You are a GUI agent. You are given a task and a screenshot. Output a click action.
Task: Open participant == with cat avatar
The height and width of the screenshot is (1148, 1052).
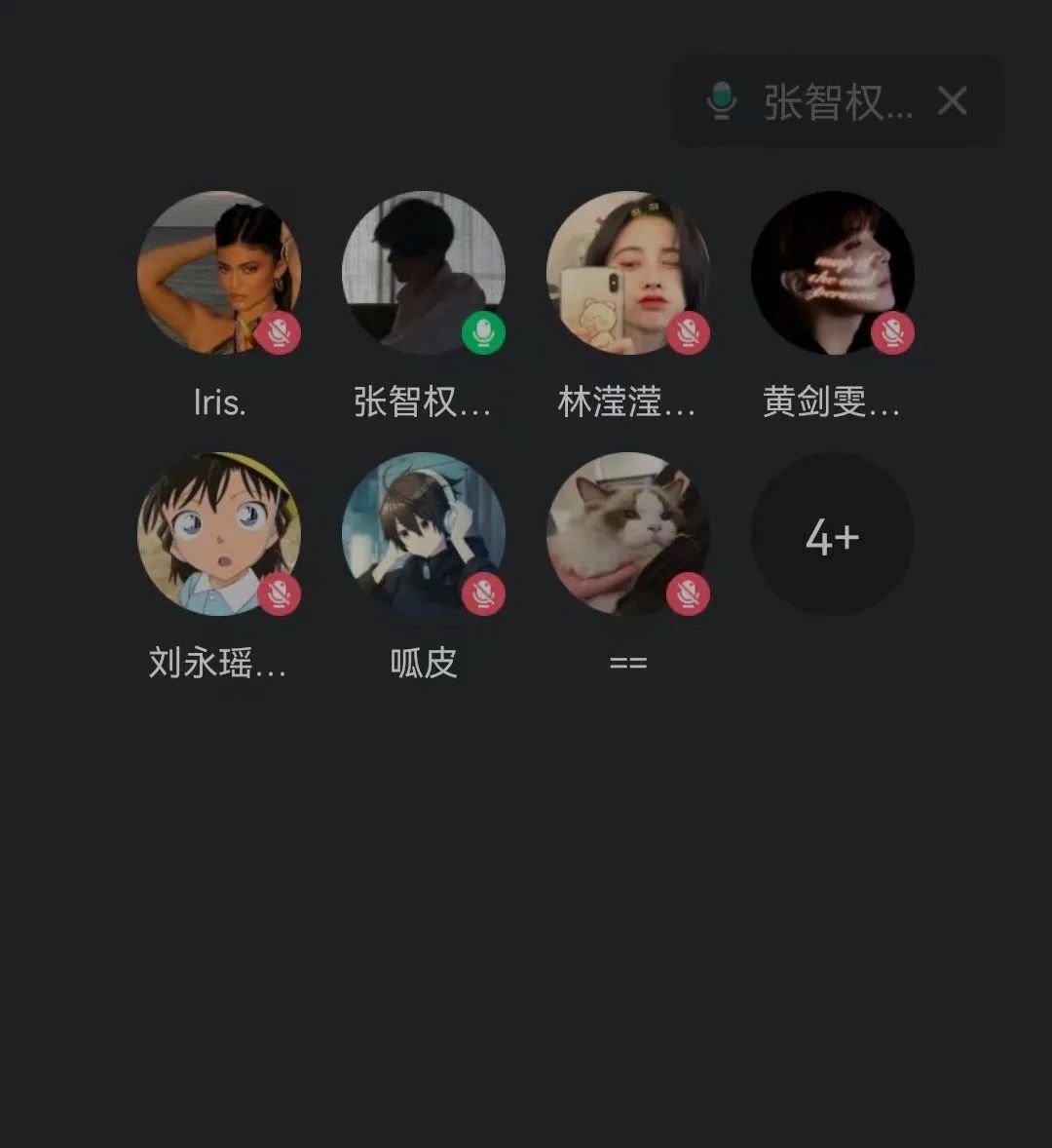point(628,534)
